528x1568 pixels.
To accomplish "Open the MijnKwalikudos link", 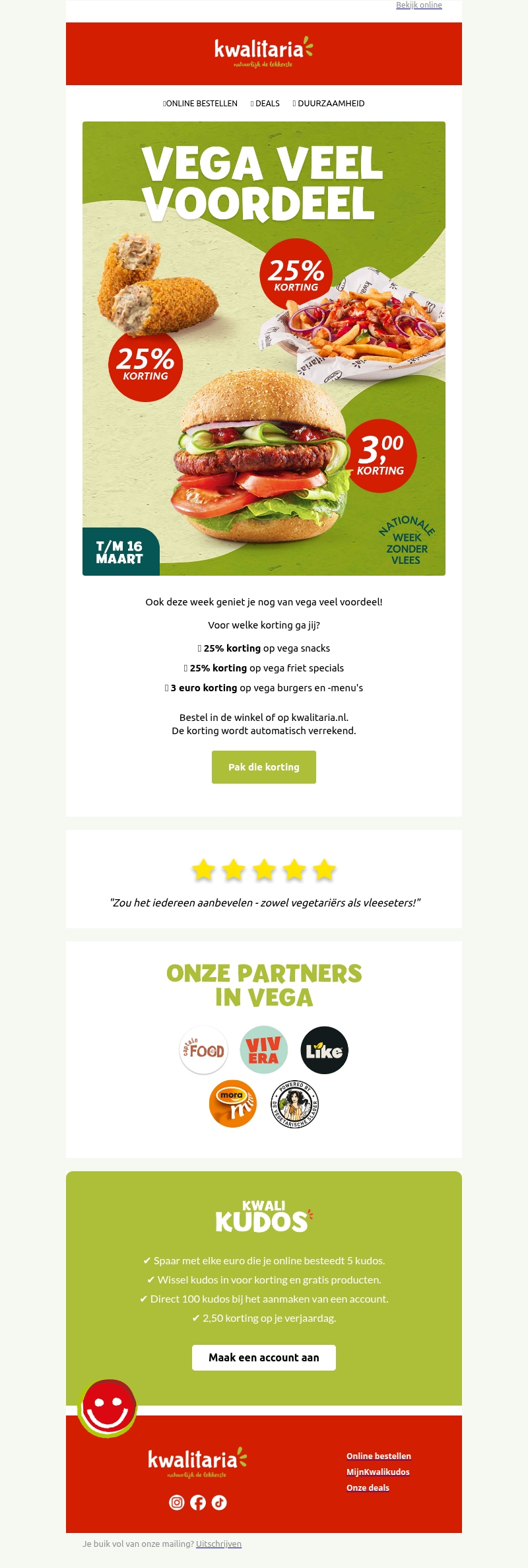I will point(378,1472).
